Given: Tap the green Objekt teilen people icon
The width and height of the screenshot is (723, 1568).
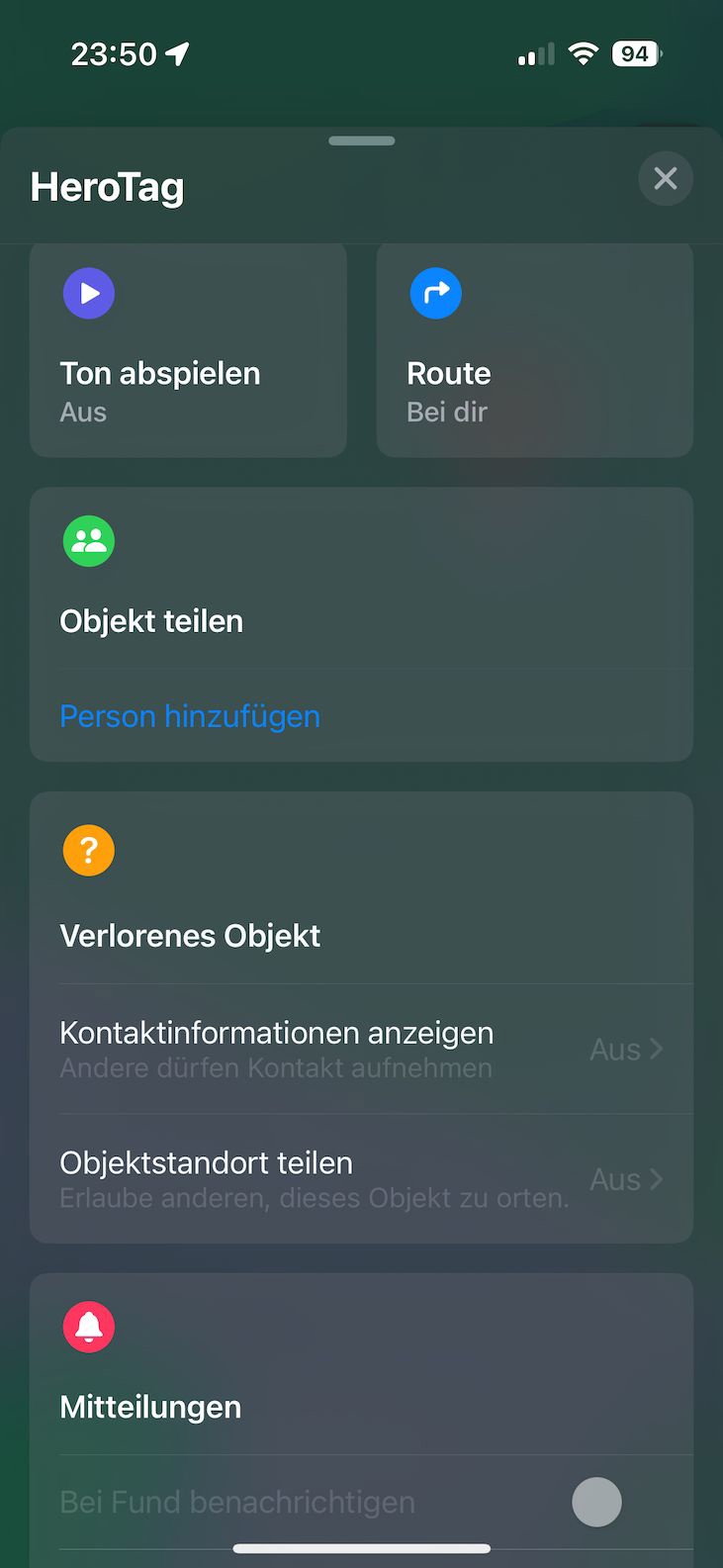Looking at the screenshot, I should tap(89, 541).
